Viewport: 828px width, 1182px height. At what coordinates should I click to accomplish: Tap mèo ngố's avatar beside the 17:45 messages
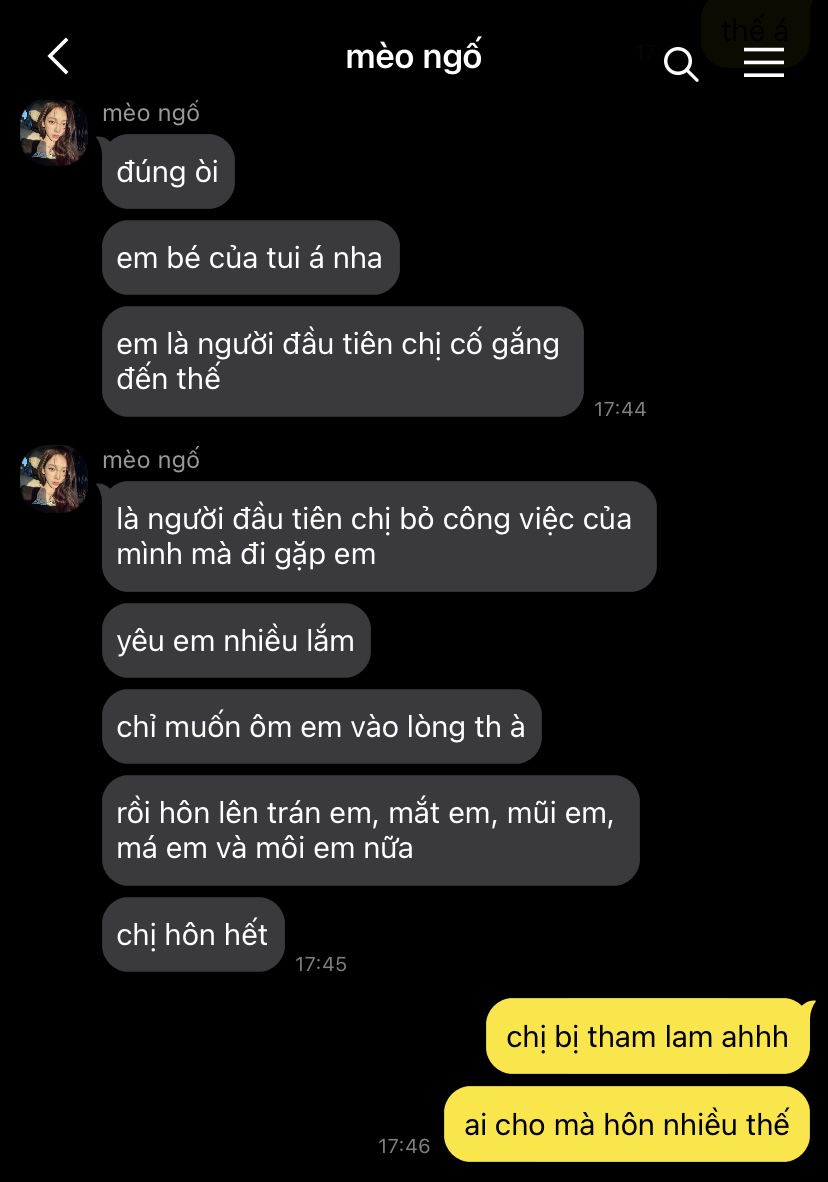54,478
